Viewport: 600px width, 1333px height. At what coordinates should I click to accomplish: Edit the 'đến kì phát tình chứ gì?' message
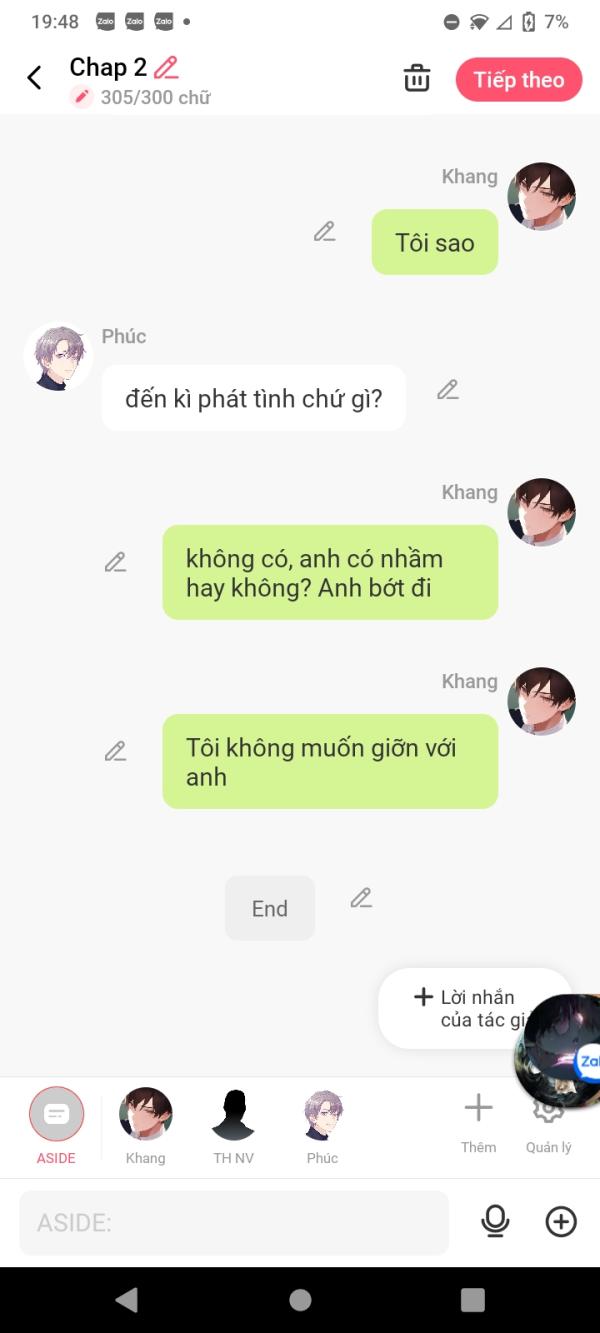(x=448, y=390)
